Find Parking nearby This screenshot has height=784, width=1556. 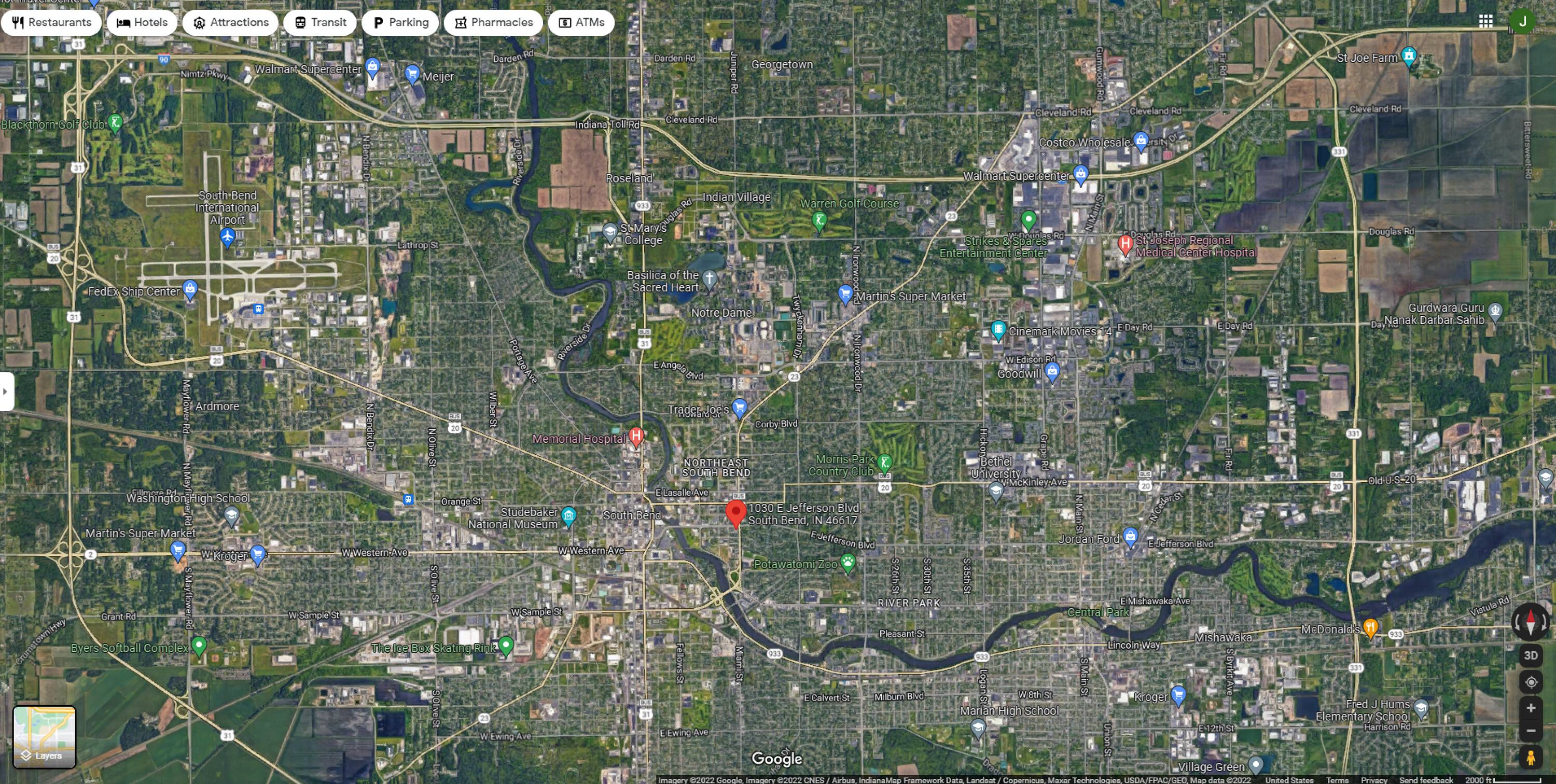click(400, 23)
